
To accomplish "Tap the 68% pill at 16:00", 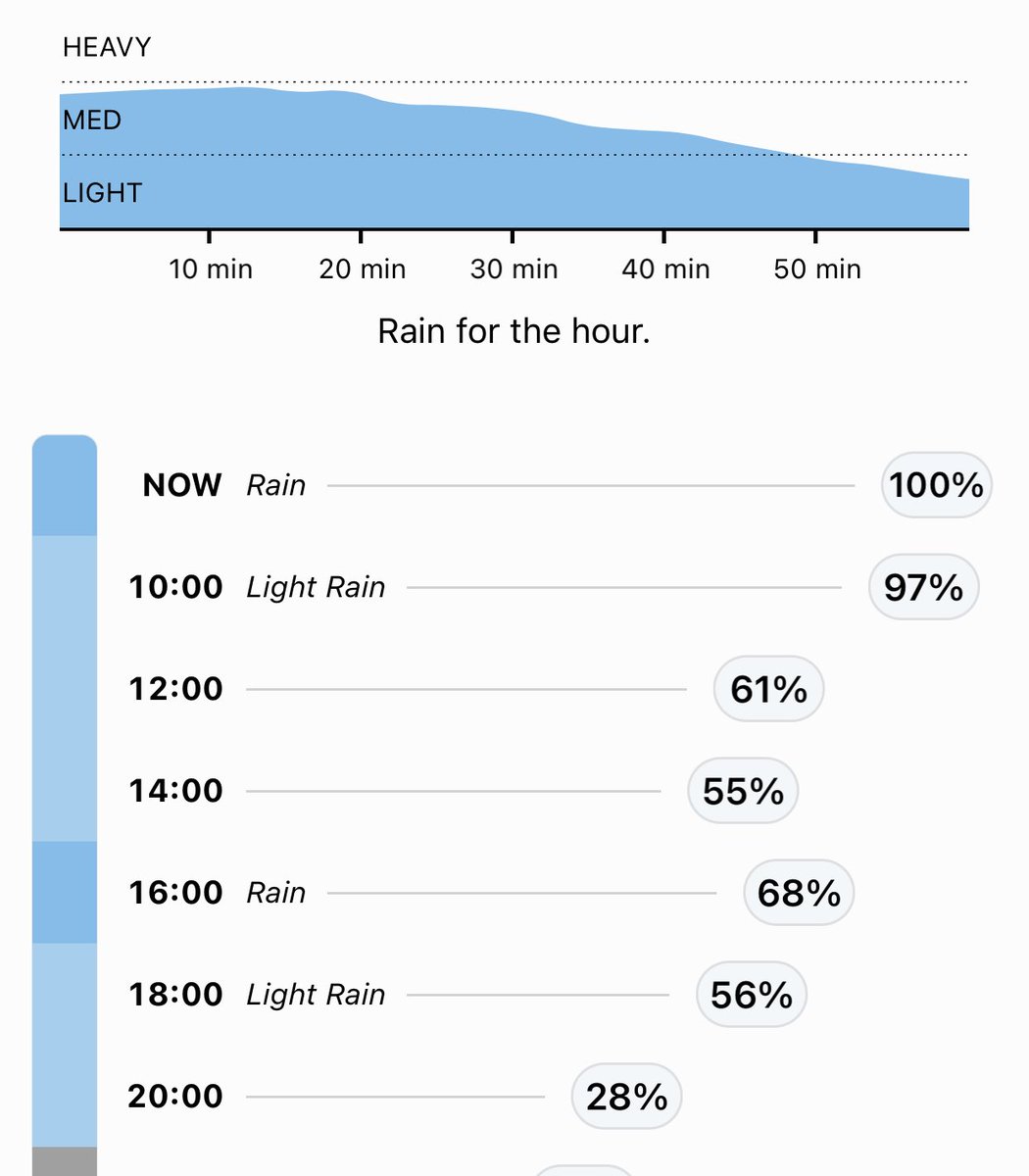I will 799,893.
